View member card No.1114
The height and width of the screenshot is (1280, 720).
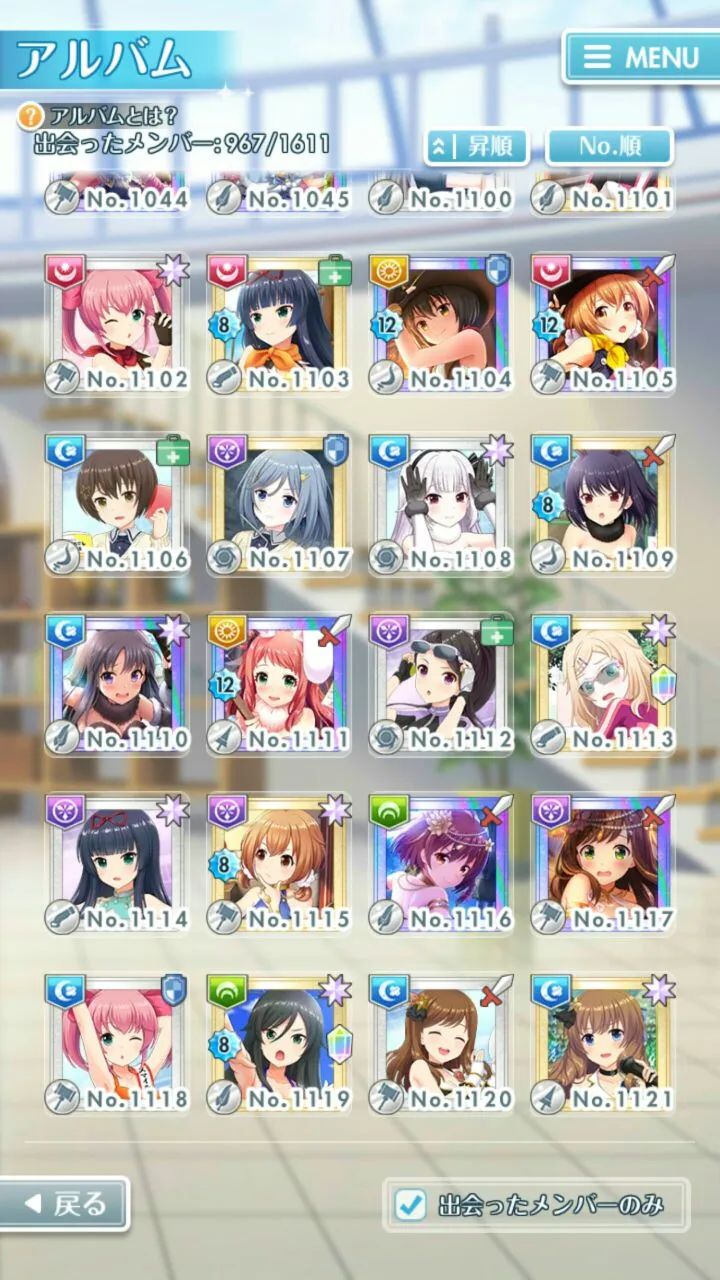[116, 862]
